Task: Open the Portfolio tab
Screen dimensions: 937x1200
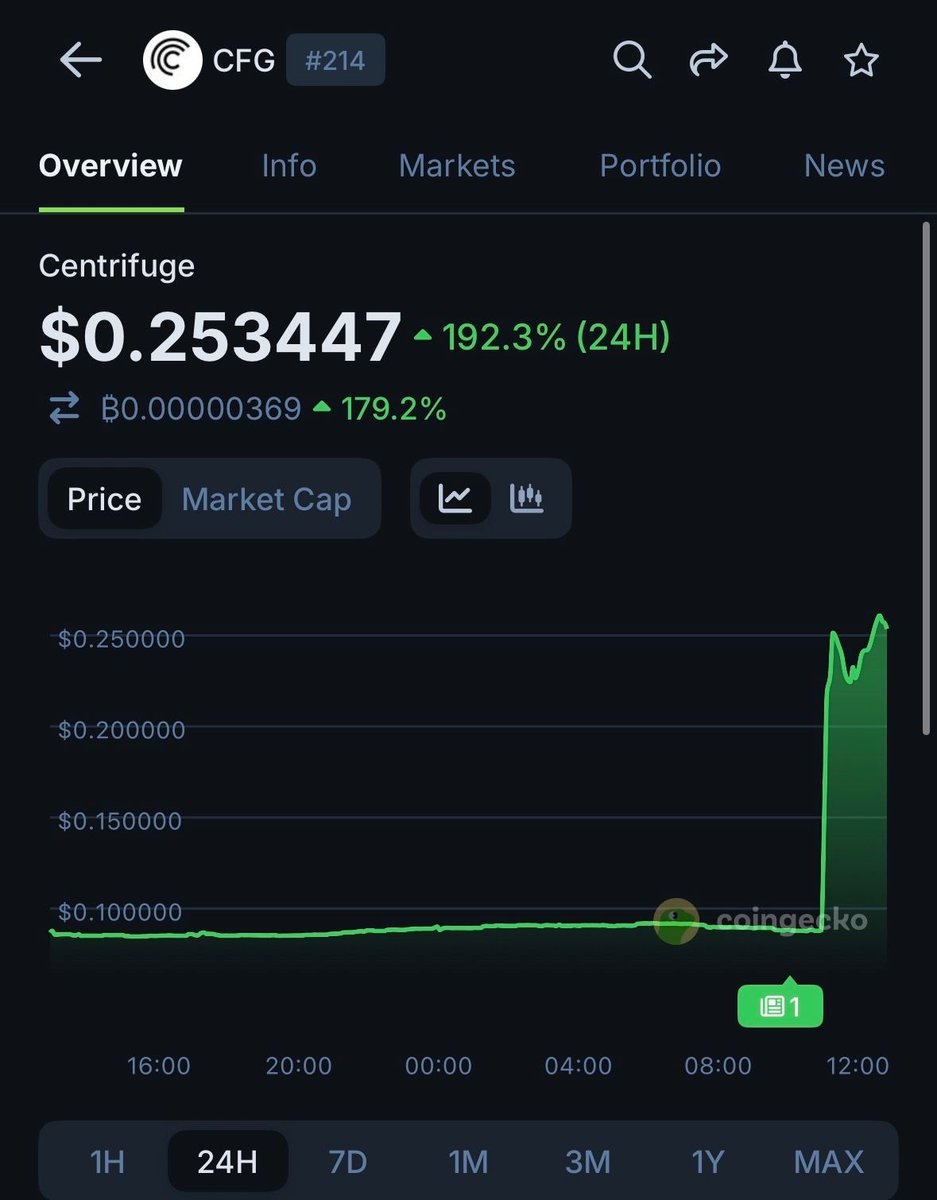Action: [660, 166]
